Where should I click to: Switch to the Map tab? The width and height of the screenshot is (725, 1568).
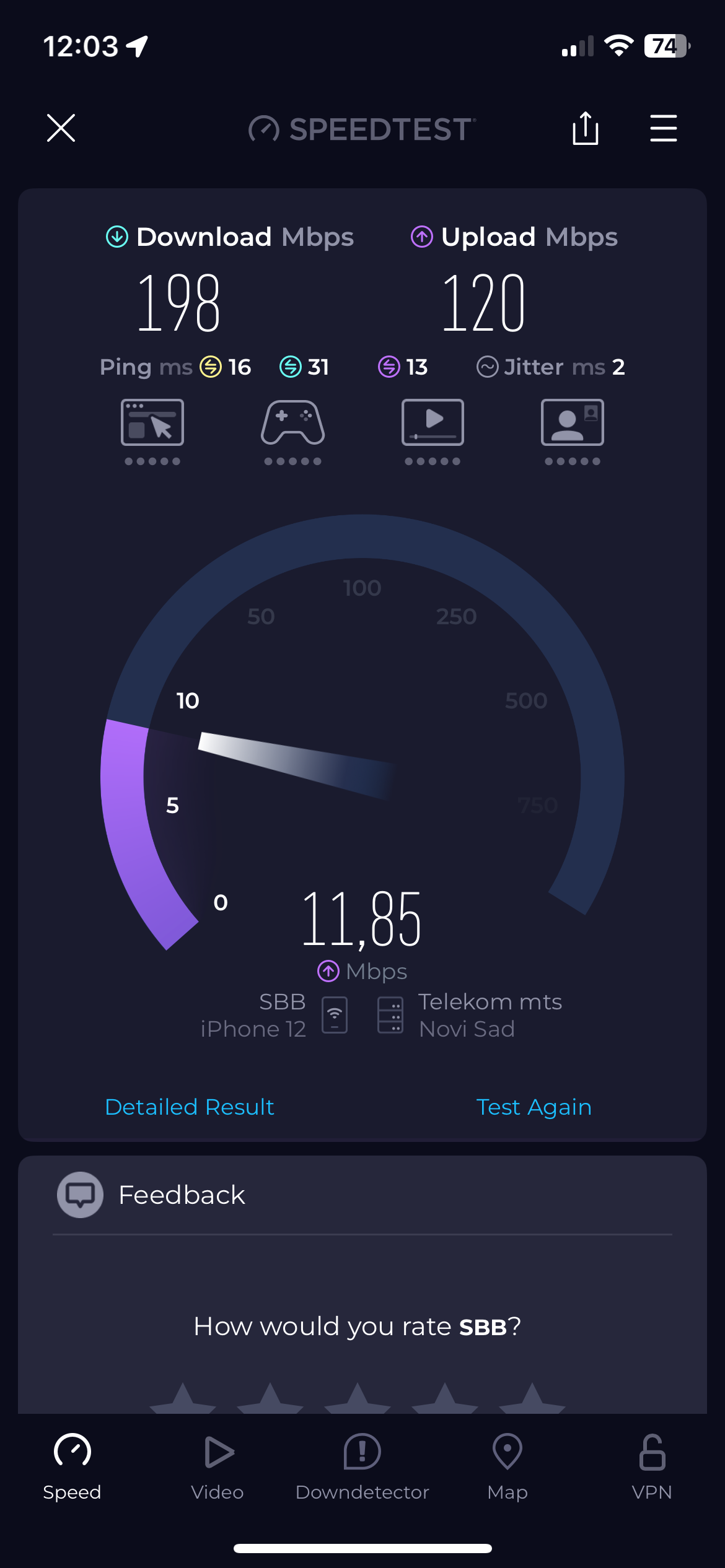tap(507, 1466)
